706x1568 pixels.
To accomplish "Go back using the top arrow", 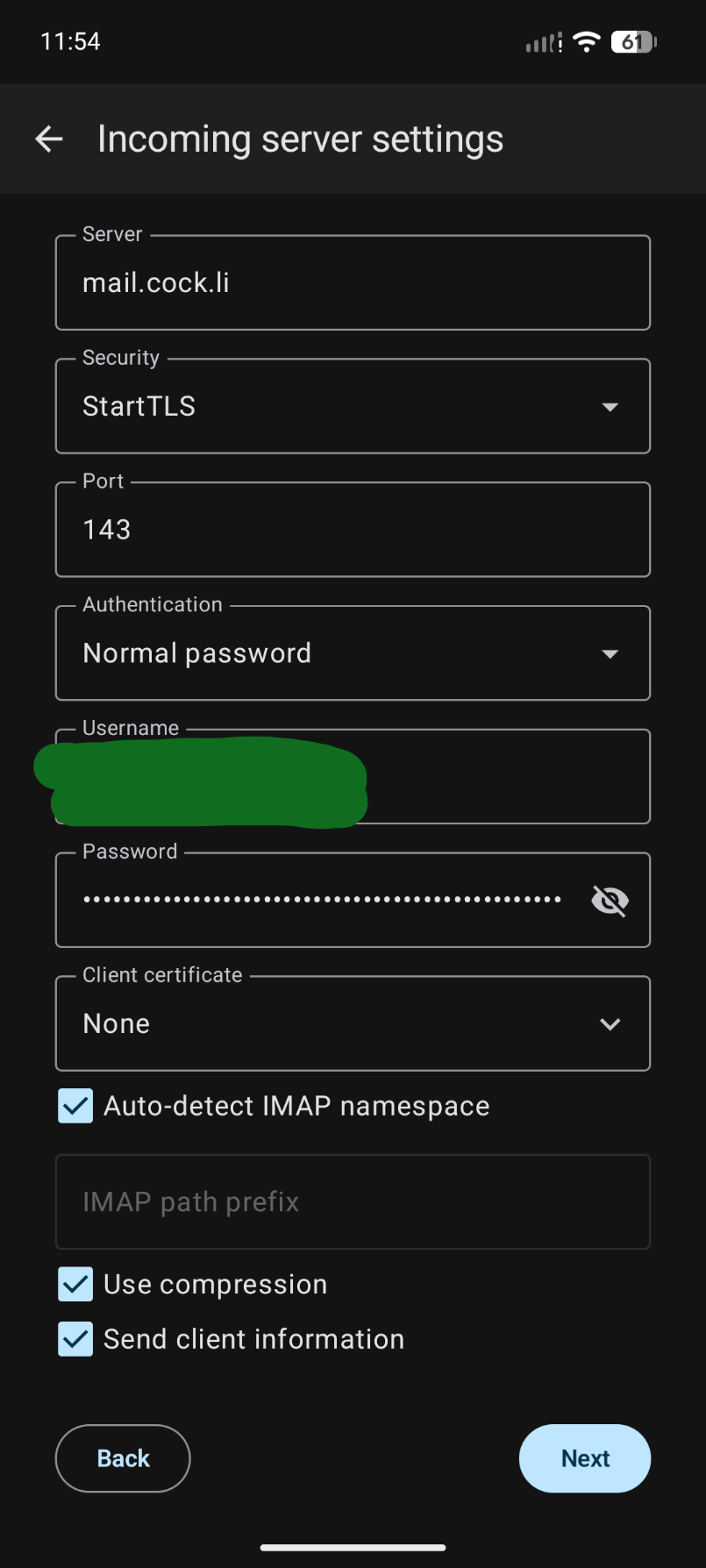I will [x=49, y=139].
